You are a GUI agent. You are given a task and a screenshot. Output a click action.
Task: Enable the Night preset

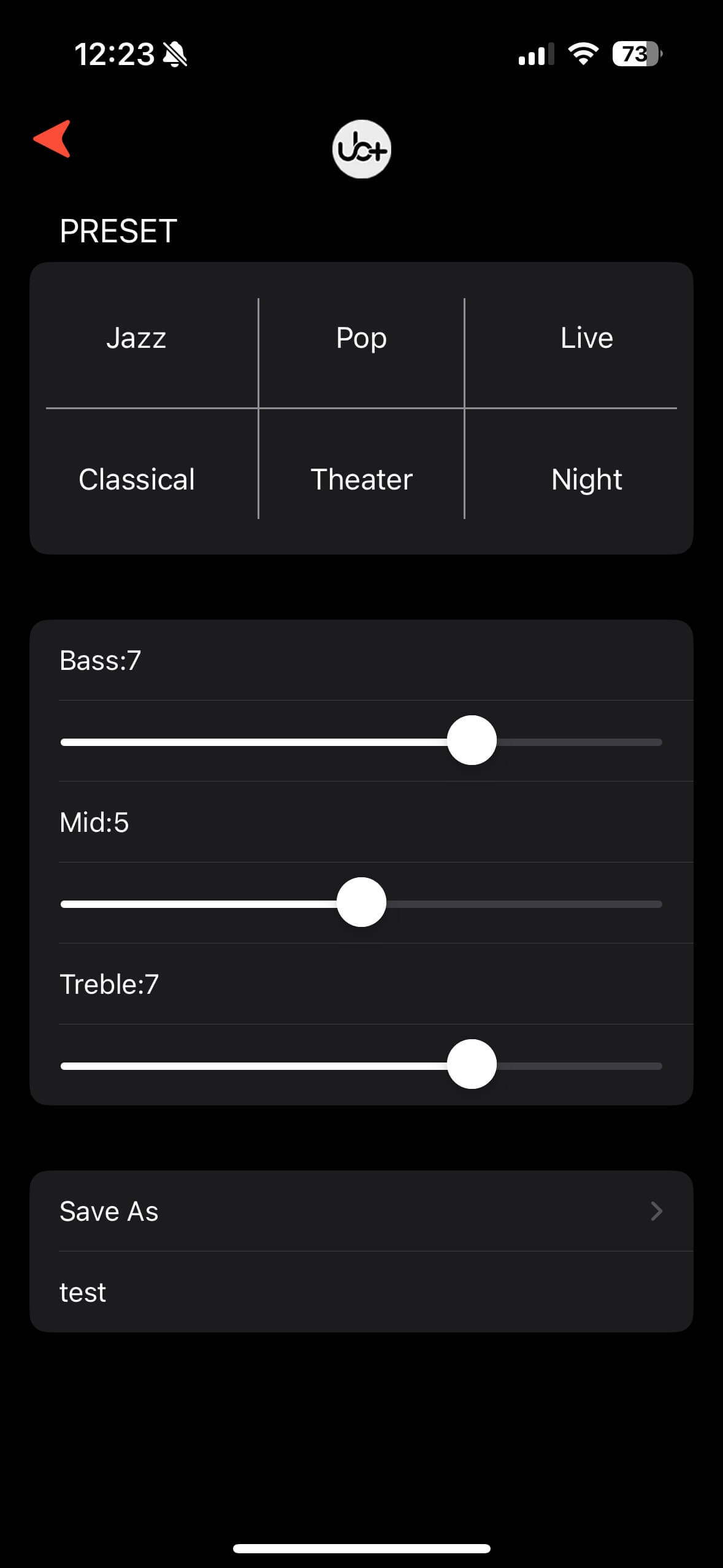[x=586, y=479]
